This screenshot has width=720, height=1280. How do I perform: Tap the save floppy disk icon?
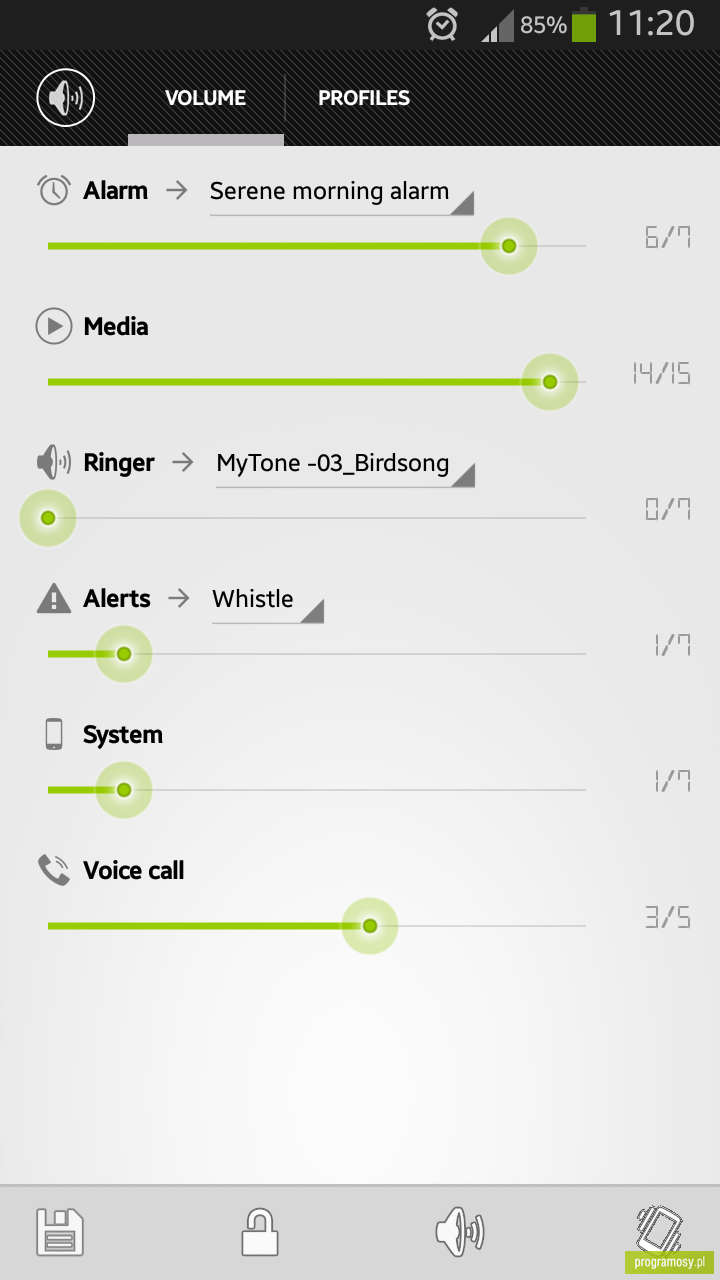(60, 1232)
